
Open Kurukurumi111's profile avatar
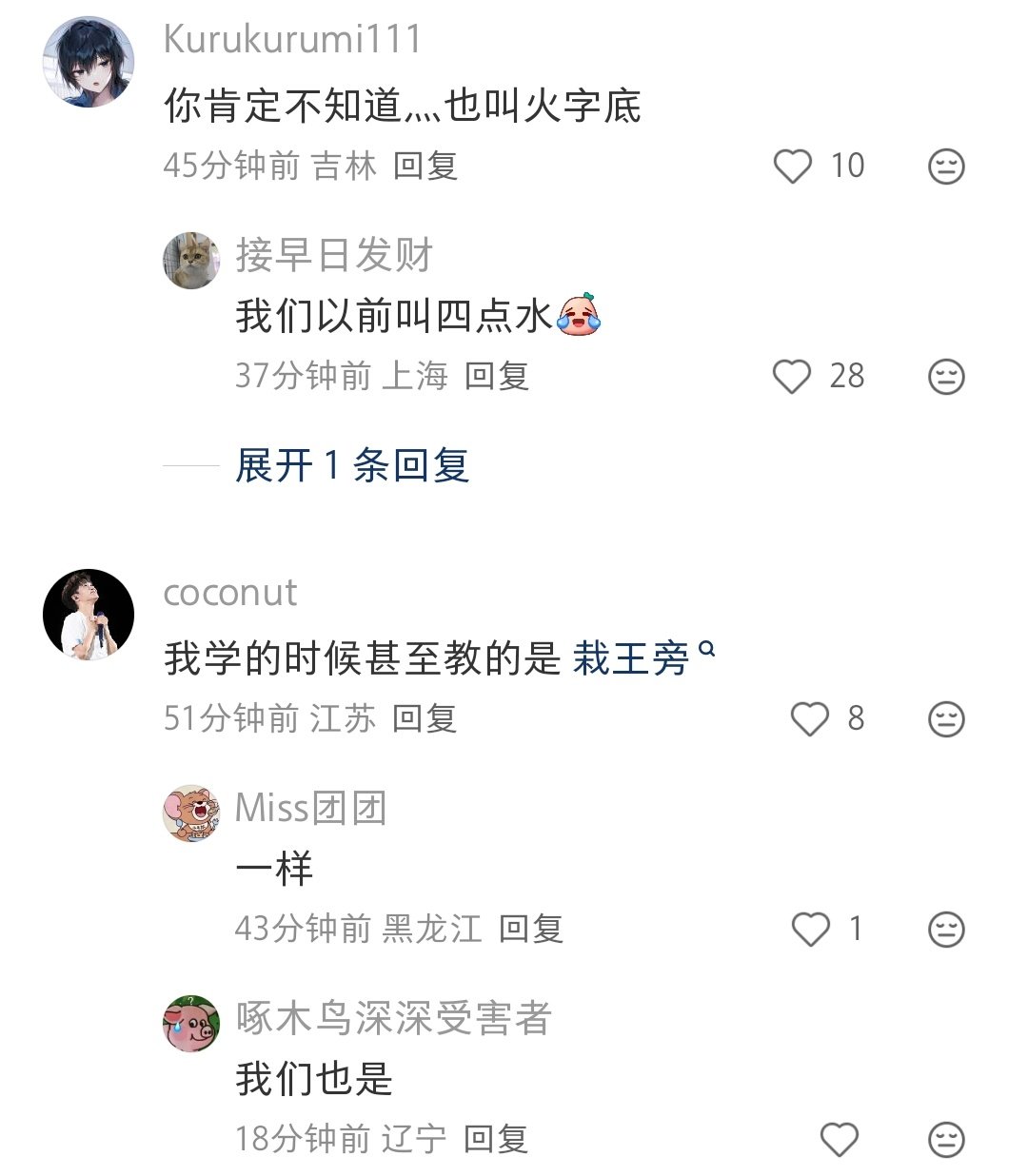coord(89,62)
